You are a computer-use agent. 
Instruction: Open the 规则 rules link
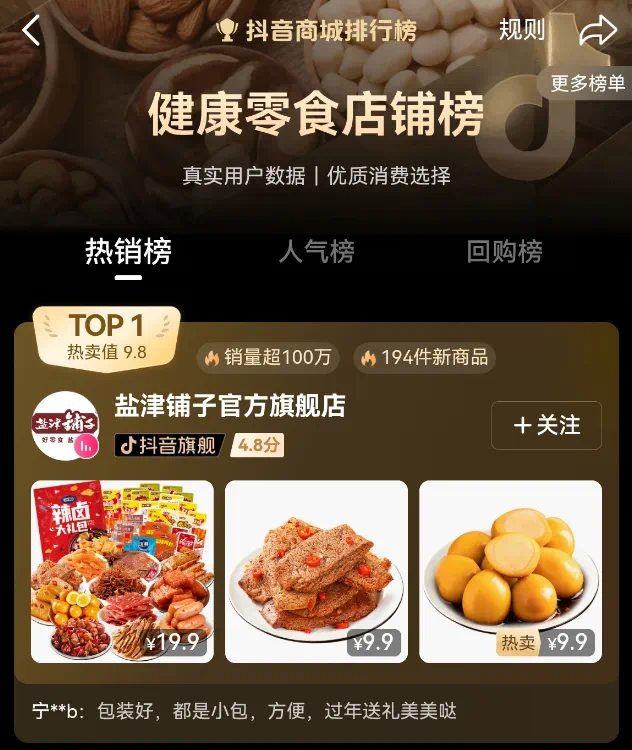(x=522, y=31)
